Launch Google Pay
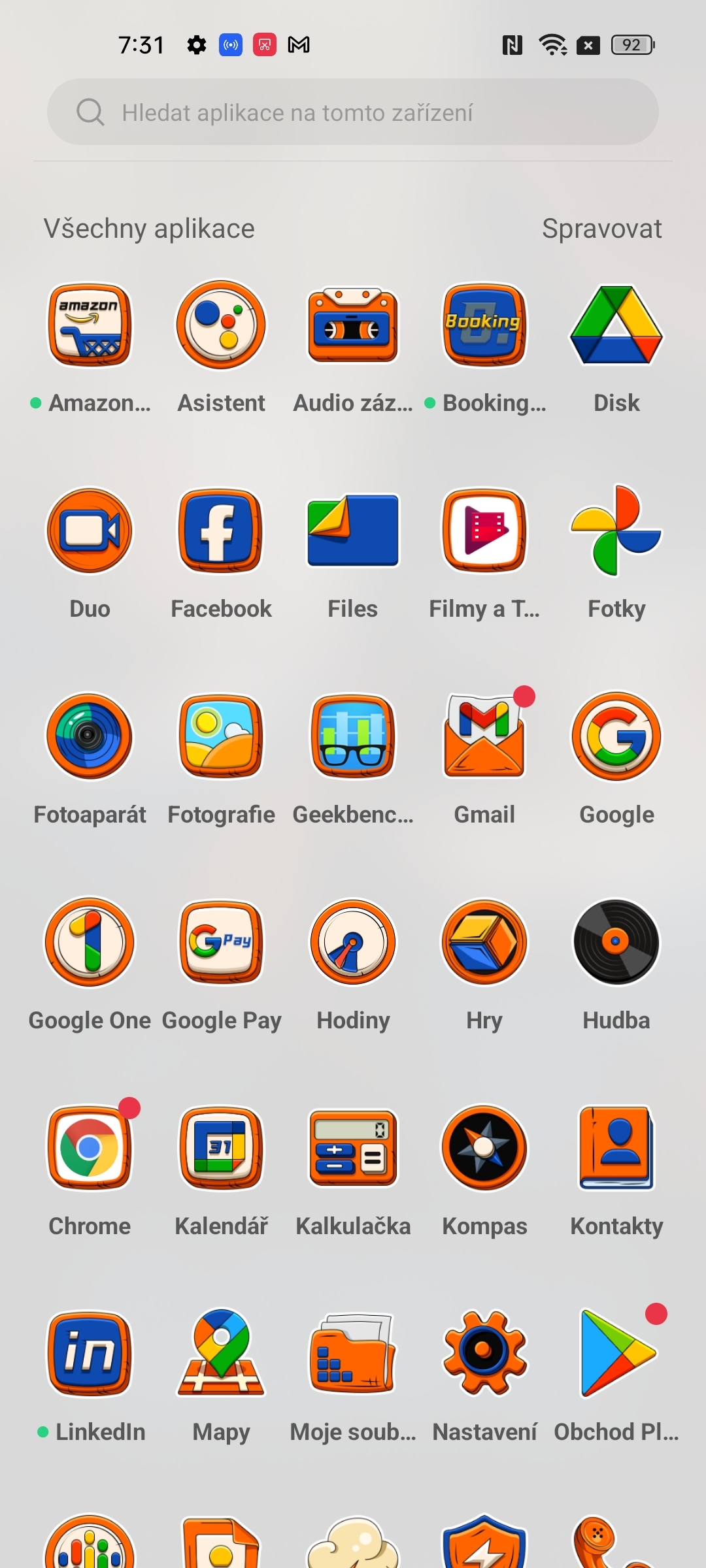 (222, 943)
